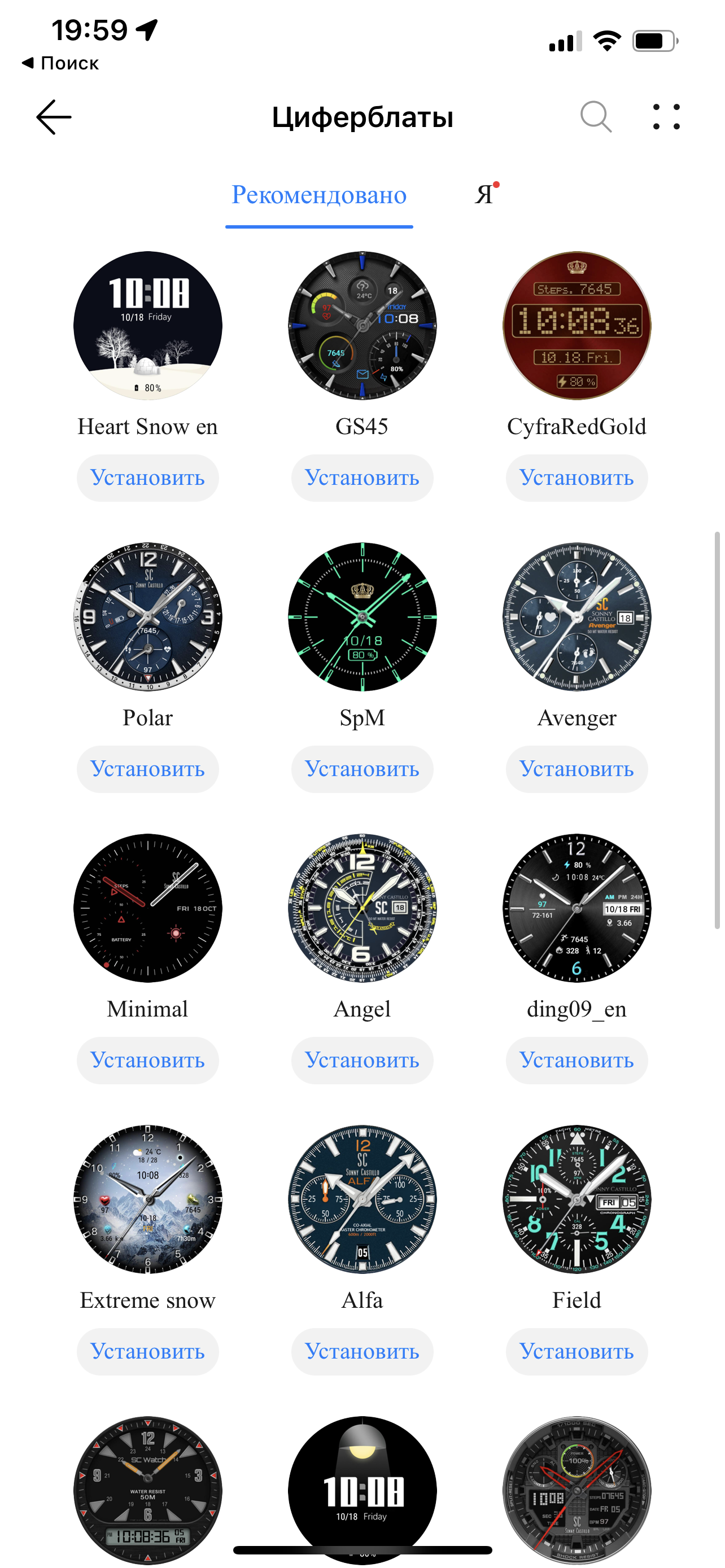The height and width of the screenshot is (1568, 725).
Task: Open the watch face search
Action: [x=595, y=117]
